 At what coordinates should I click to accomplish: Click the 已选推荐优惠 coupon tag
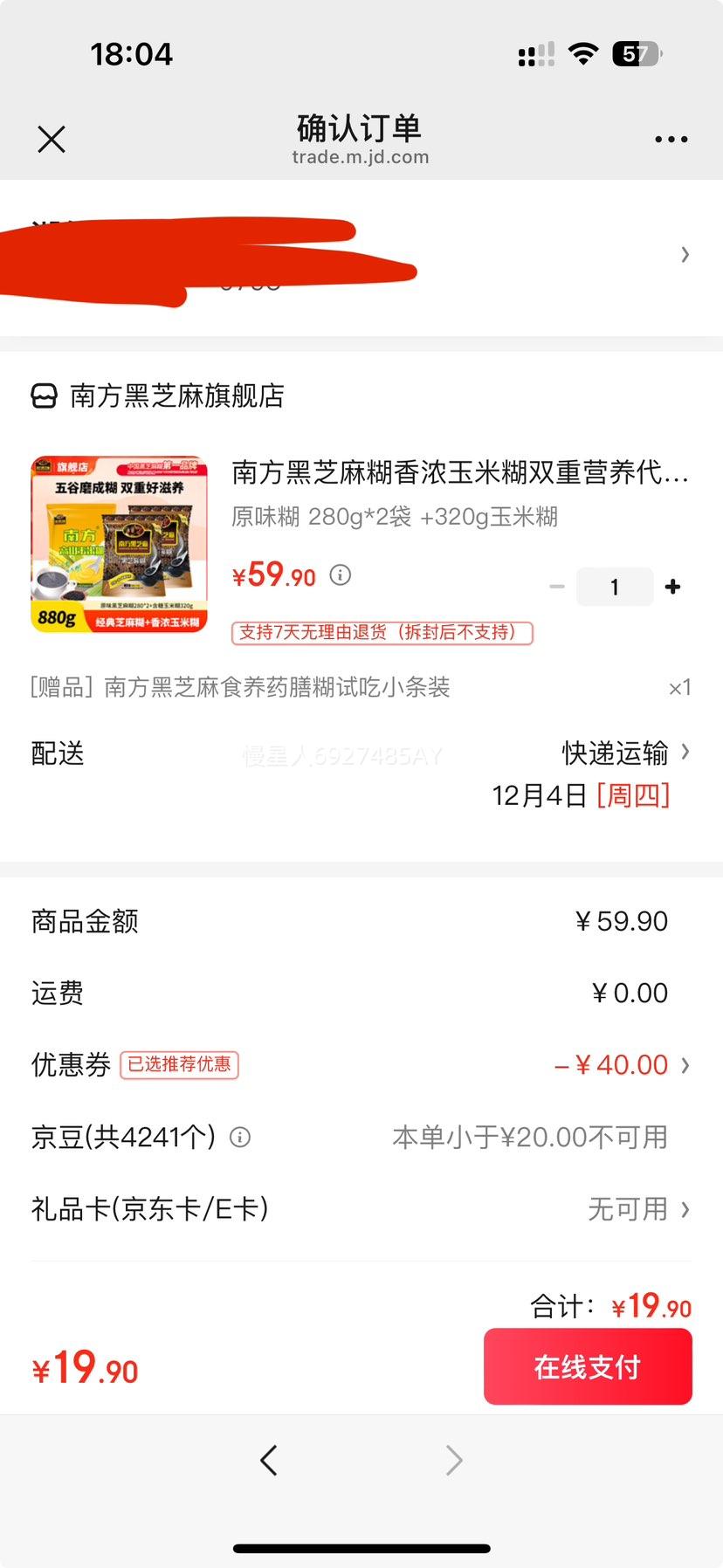point(179,1065)
